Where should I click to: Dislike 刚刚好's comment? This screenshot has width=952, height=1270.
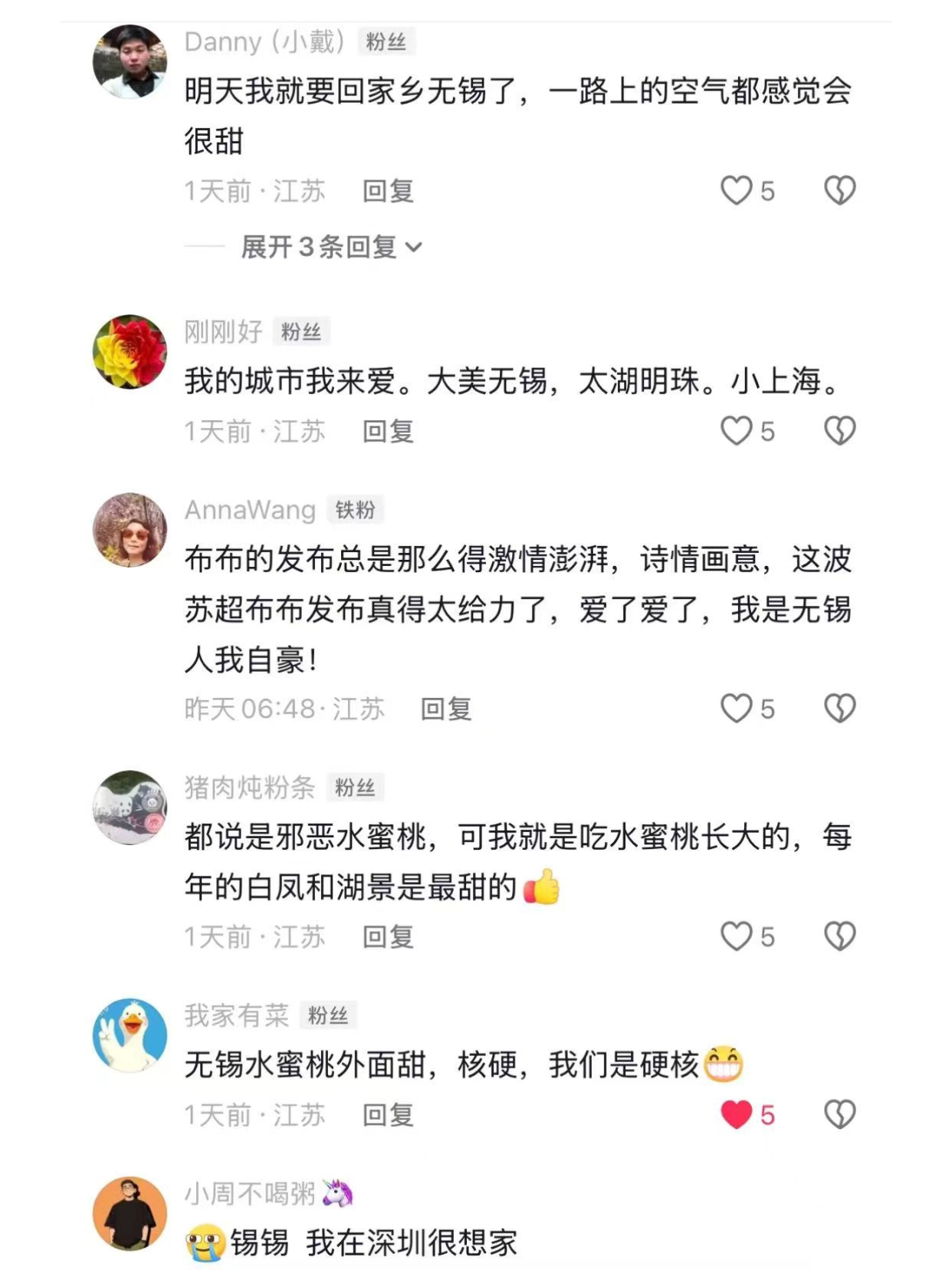[839, 431]
